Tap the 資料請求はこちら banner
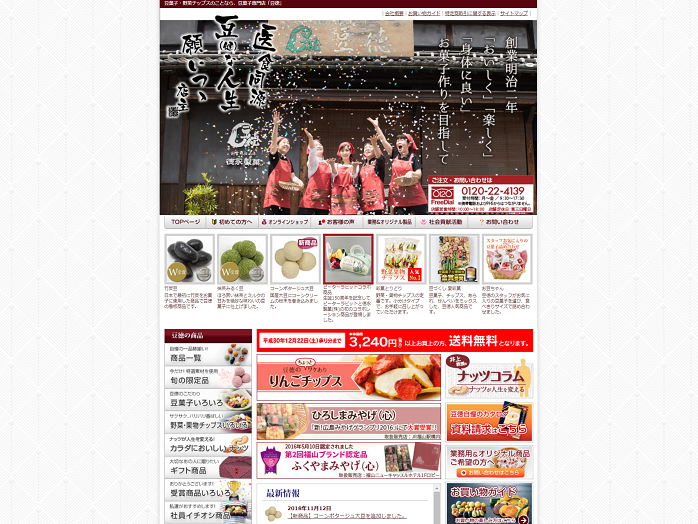The height and width of the screenshot is (524, 698). tap(489, 421)
